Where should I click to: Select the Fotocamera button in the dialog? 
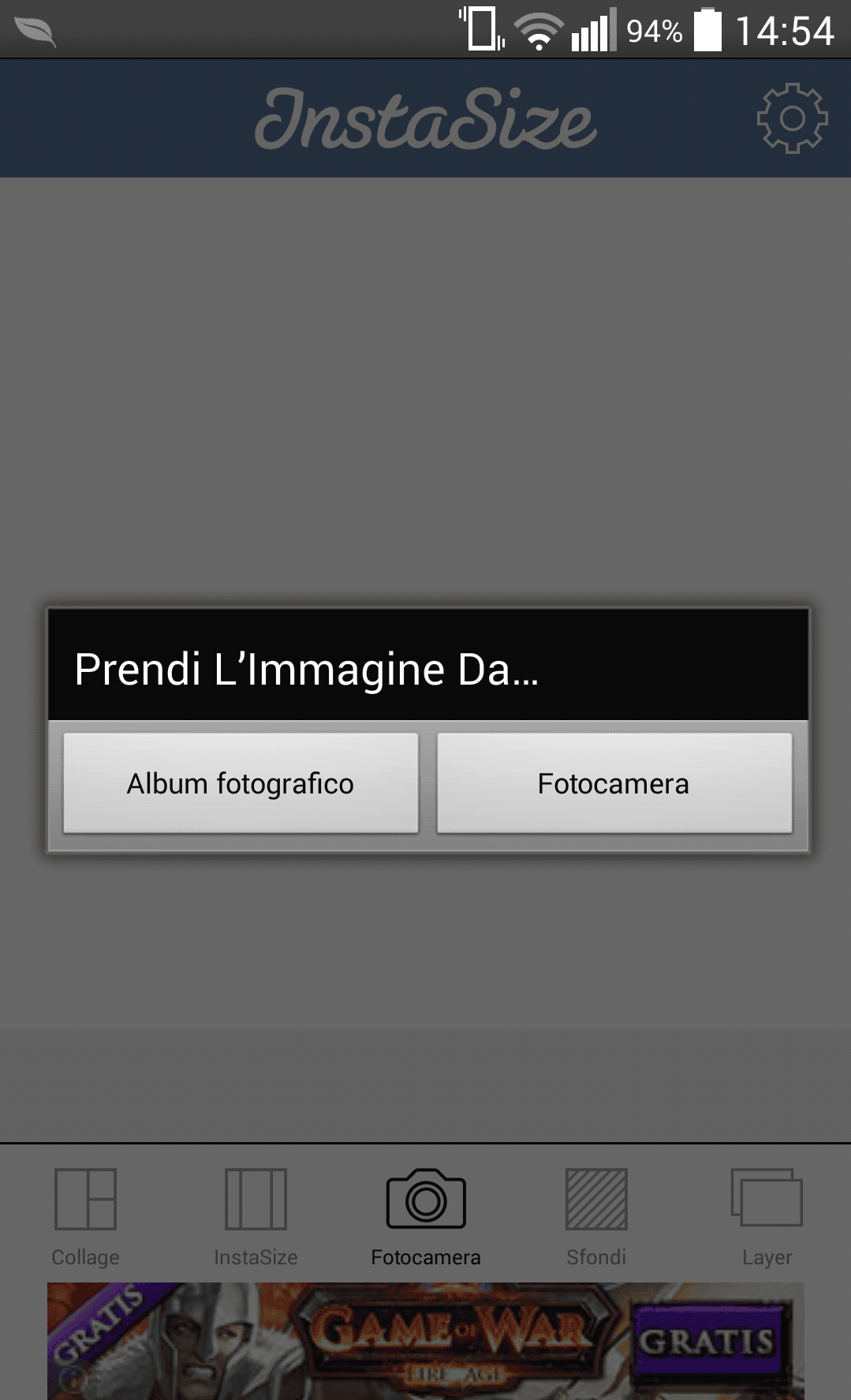[x=614, y=783]
